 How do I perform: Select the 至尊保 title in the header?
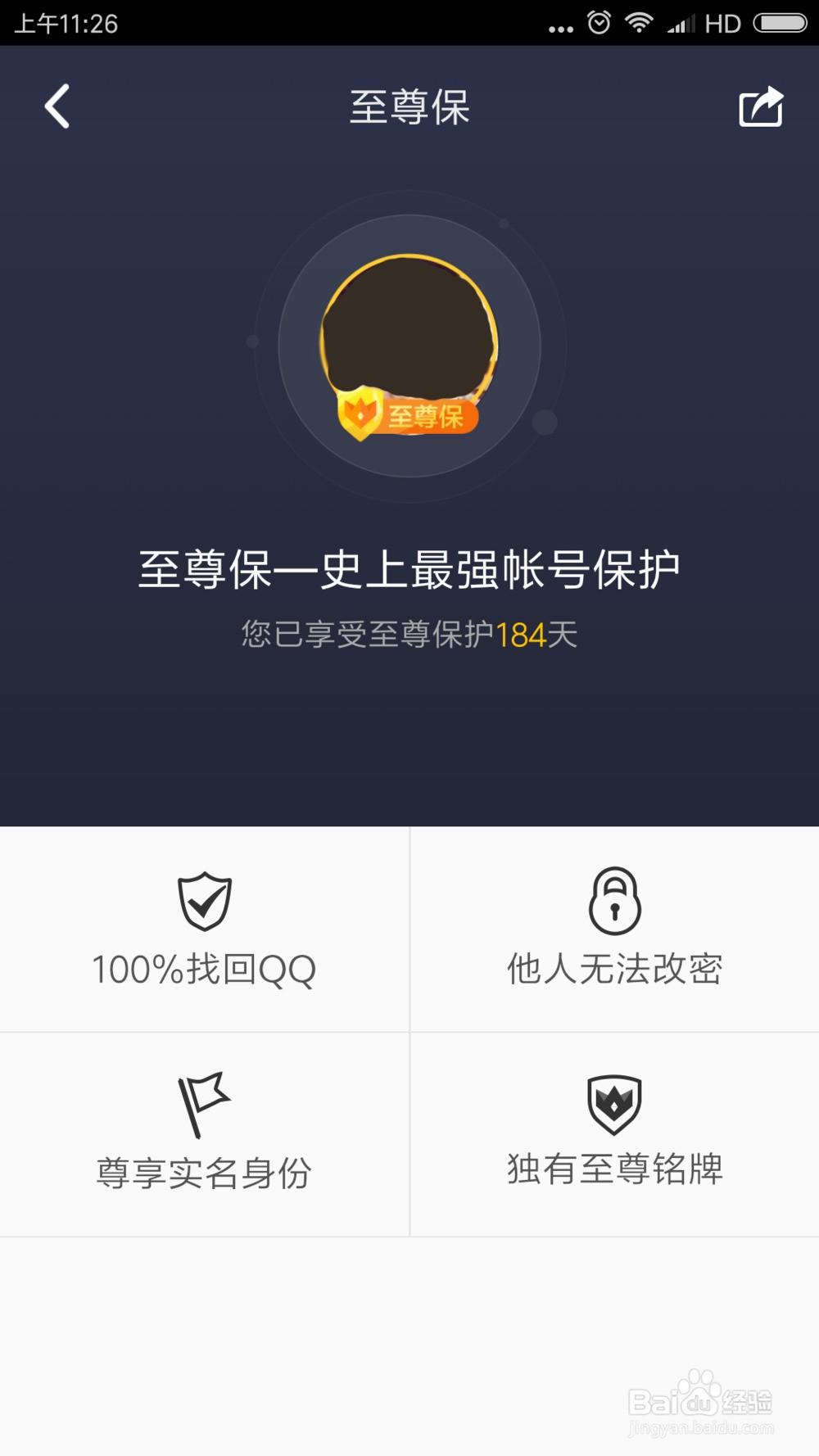coord(409,106)
